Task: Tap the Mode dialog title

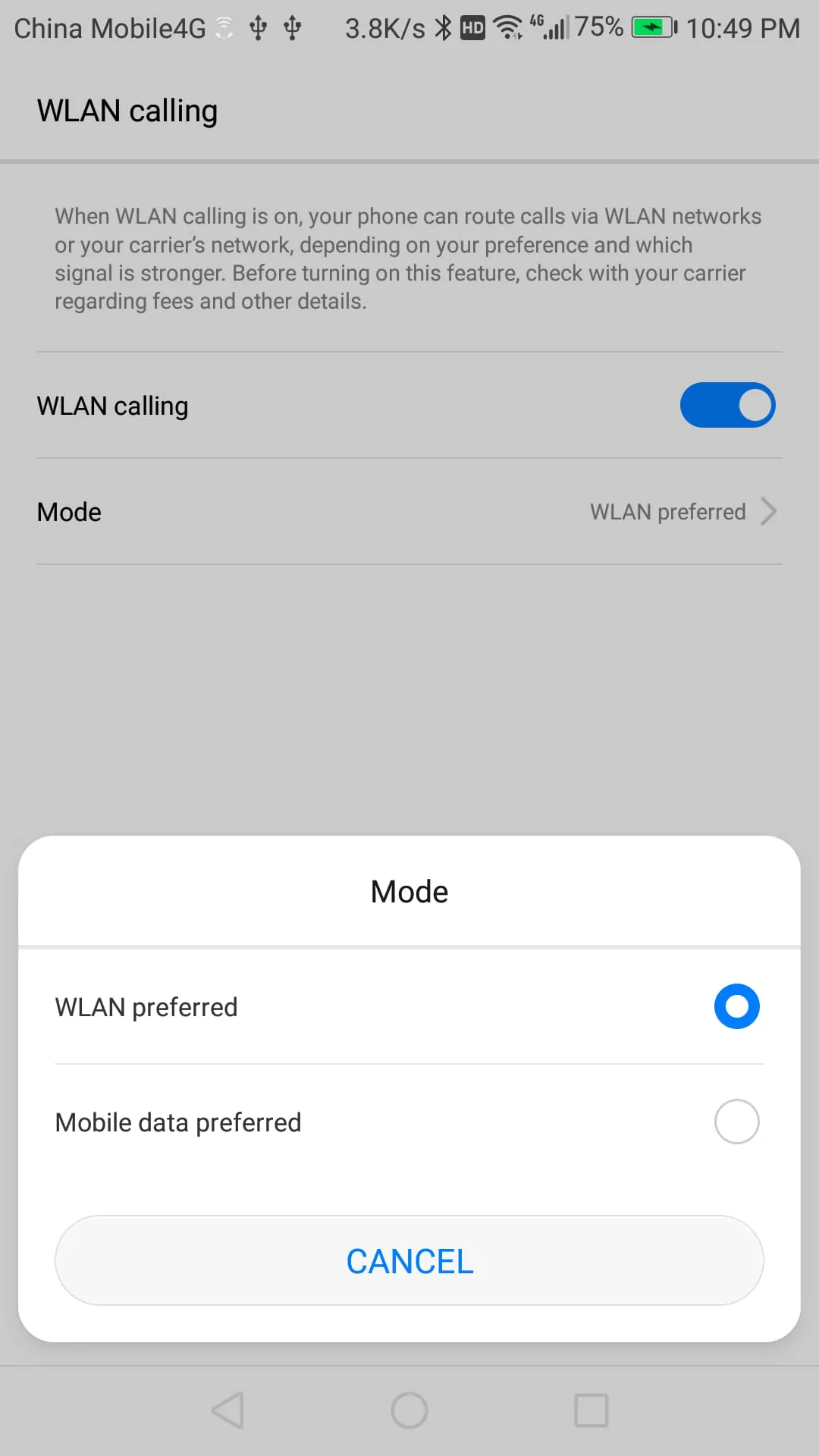Action: click(409, 891)
